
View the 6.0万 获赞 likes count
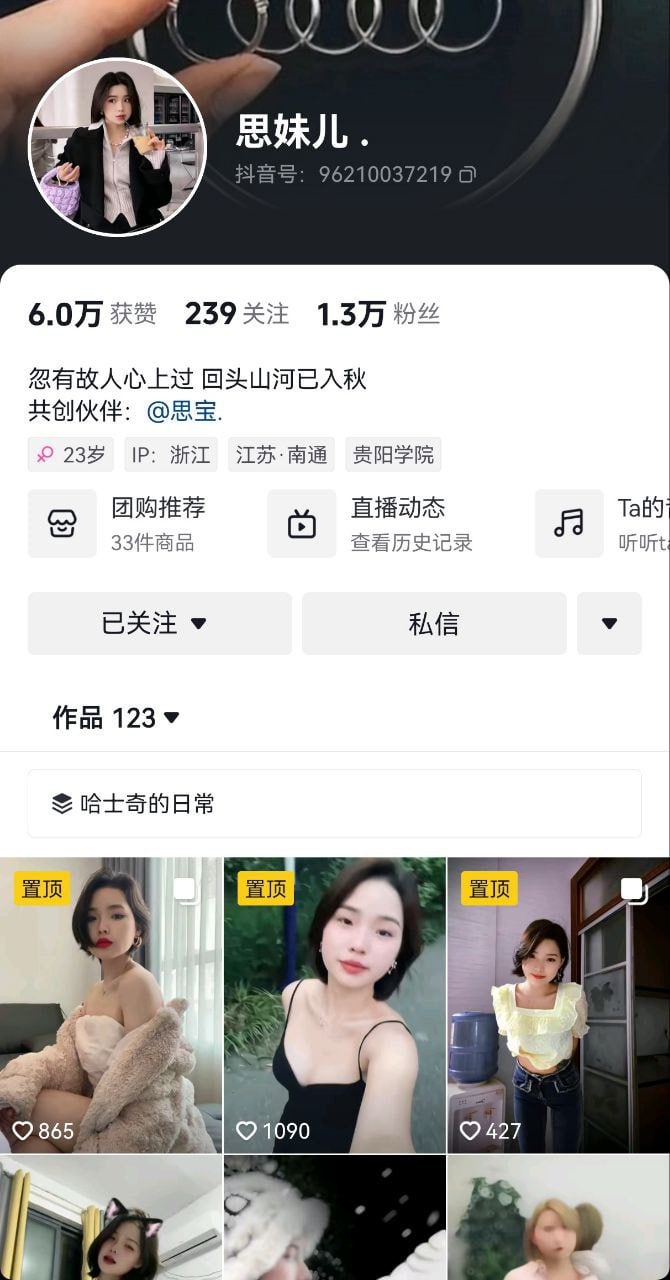click(x=92, y=314)
